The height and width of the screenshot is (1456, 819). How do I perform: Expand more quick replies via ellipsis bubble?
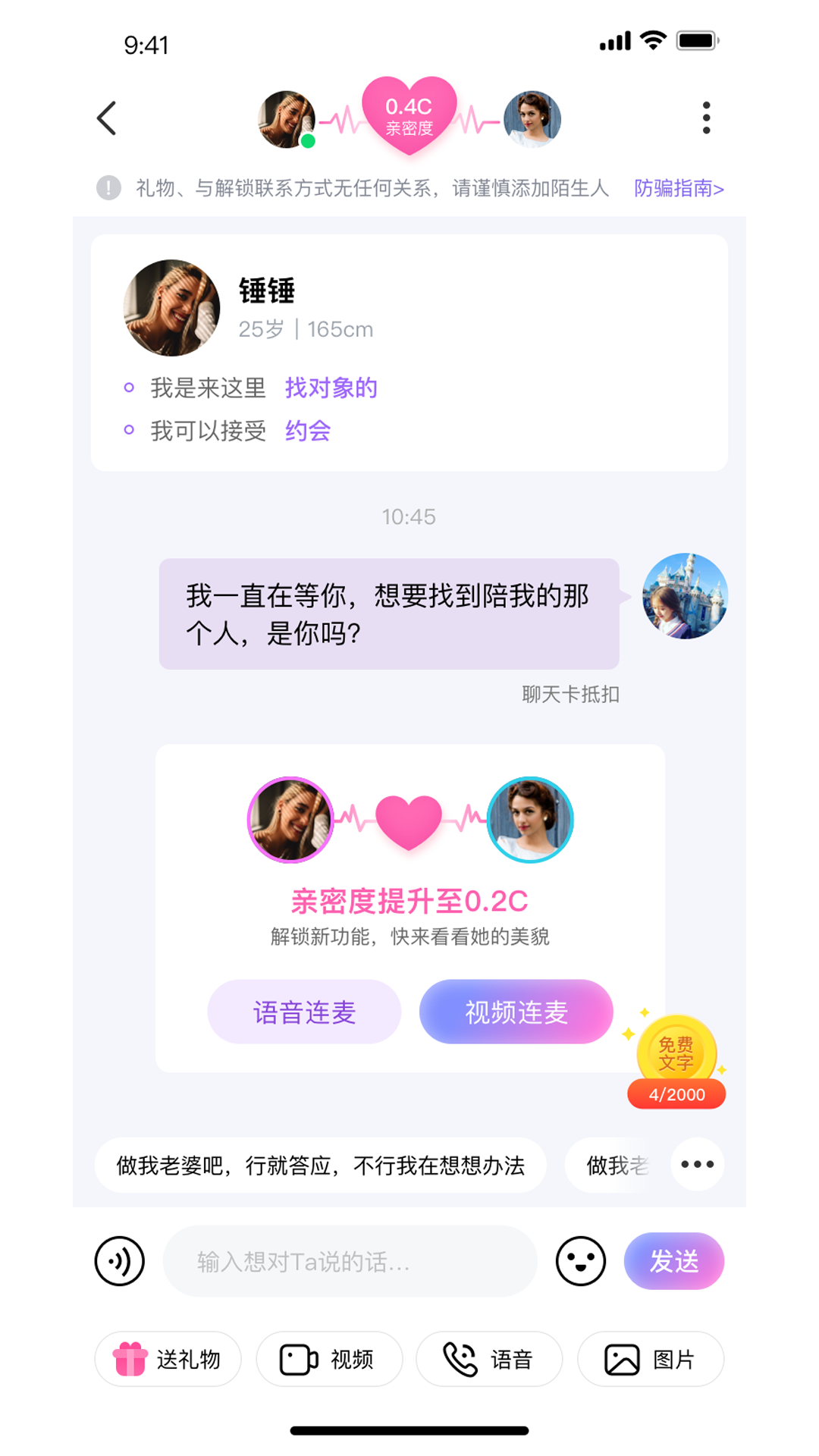(x=696, y=1165)
